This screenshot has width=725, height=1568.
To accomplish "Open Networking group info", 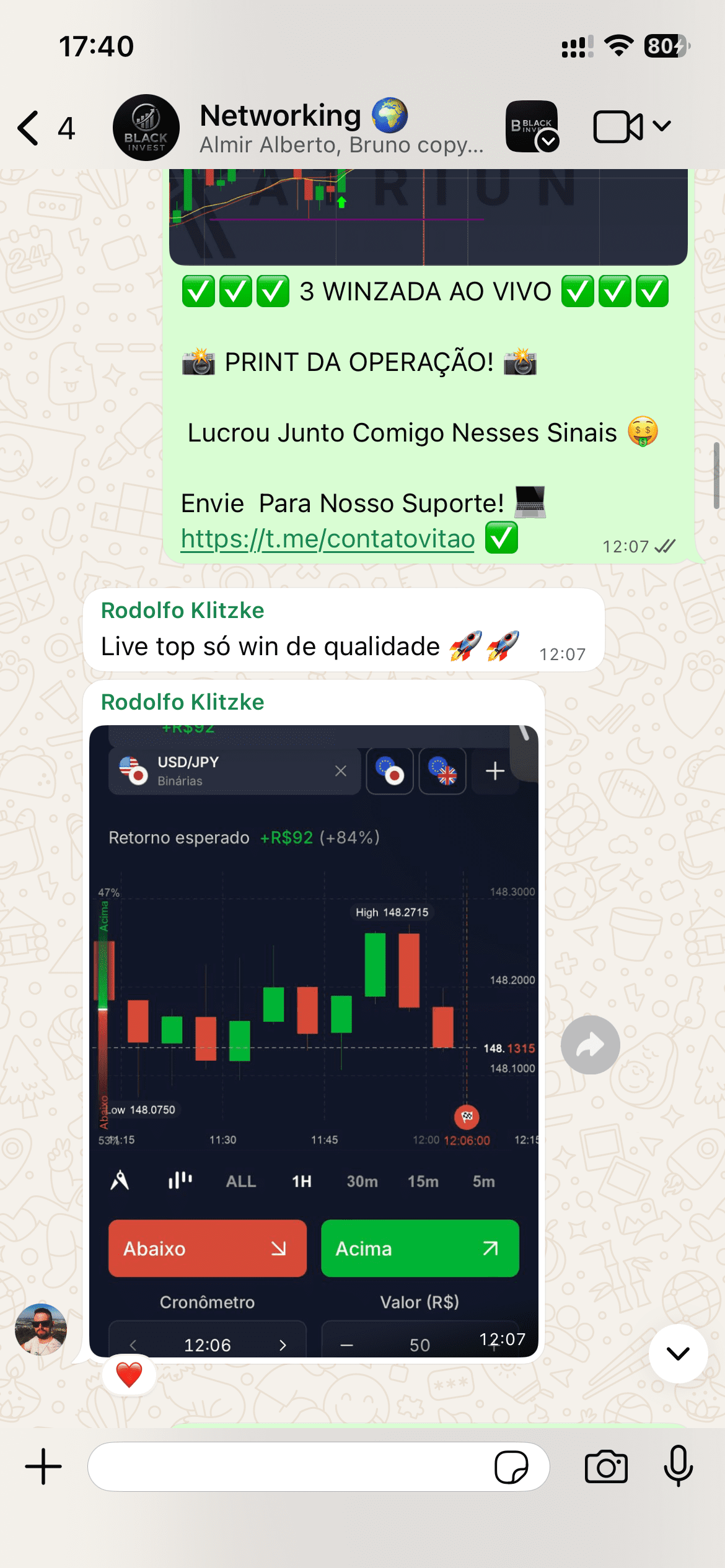I will point(341,128).
